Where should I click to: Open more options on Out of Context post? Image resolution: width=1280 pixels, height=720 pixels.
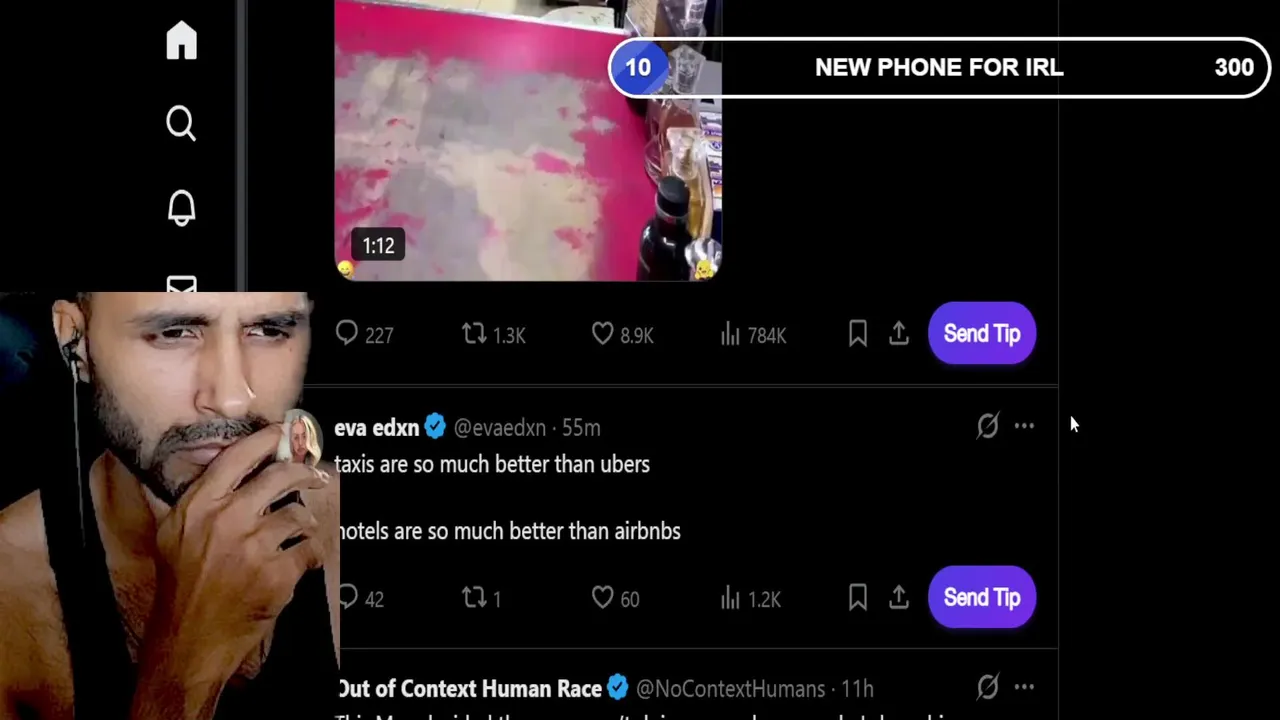pyautogui.click(x=1024, y=687)
